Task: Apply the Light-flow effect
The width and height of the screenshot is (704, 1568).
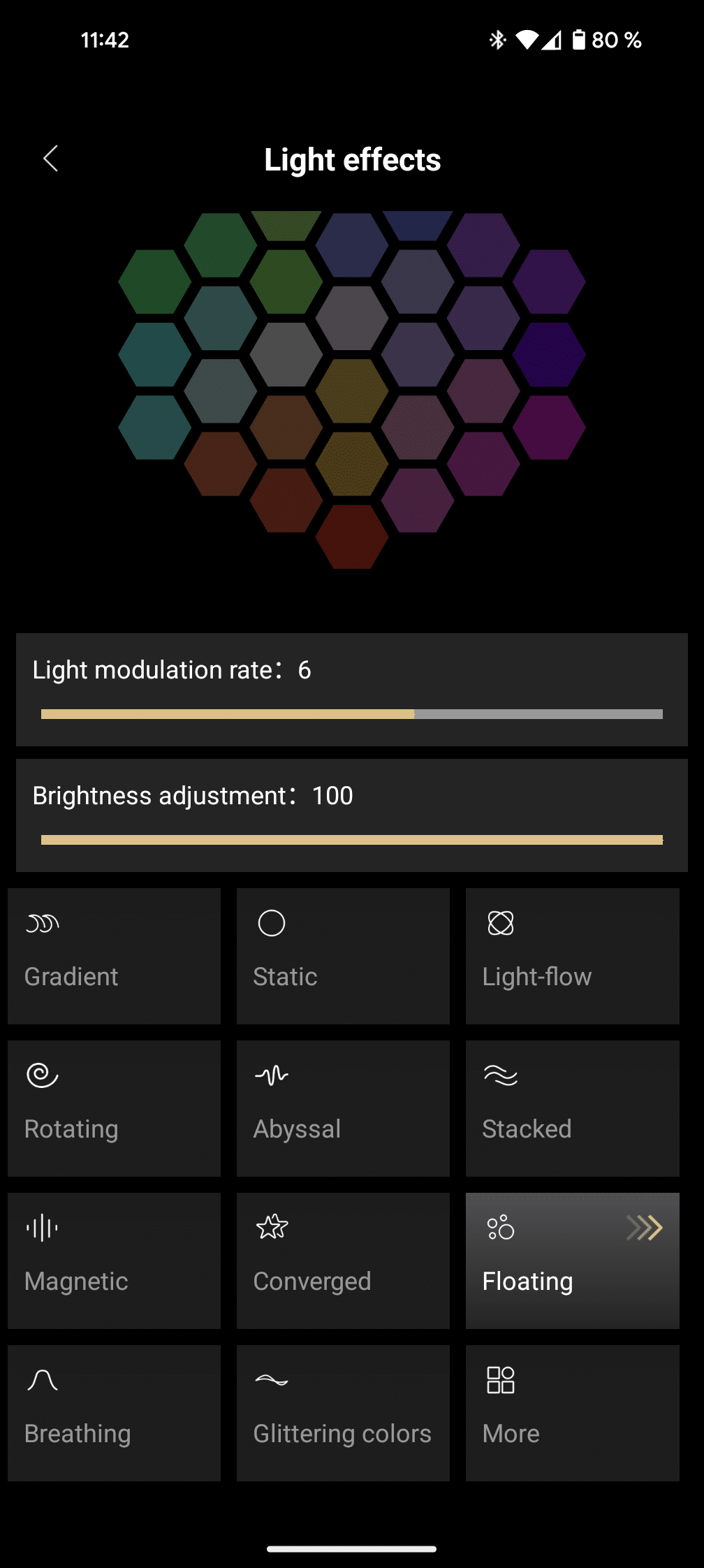Action: click(572, 956)
